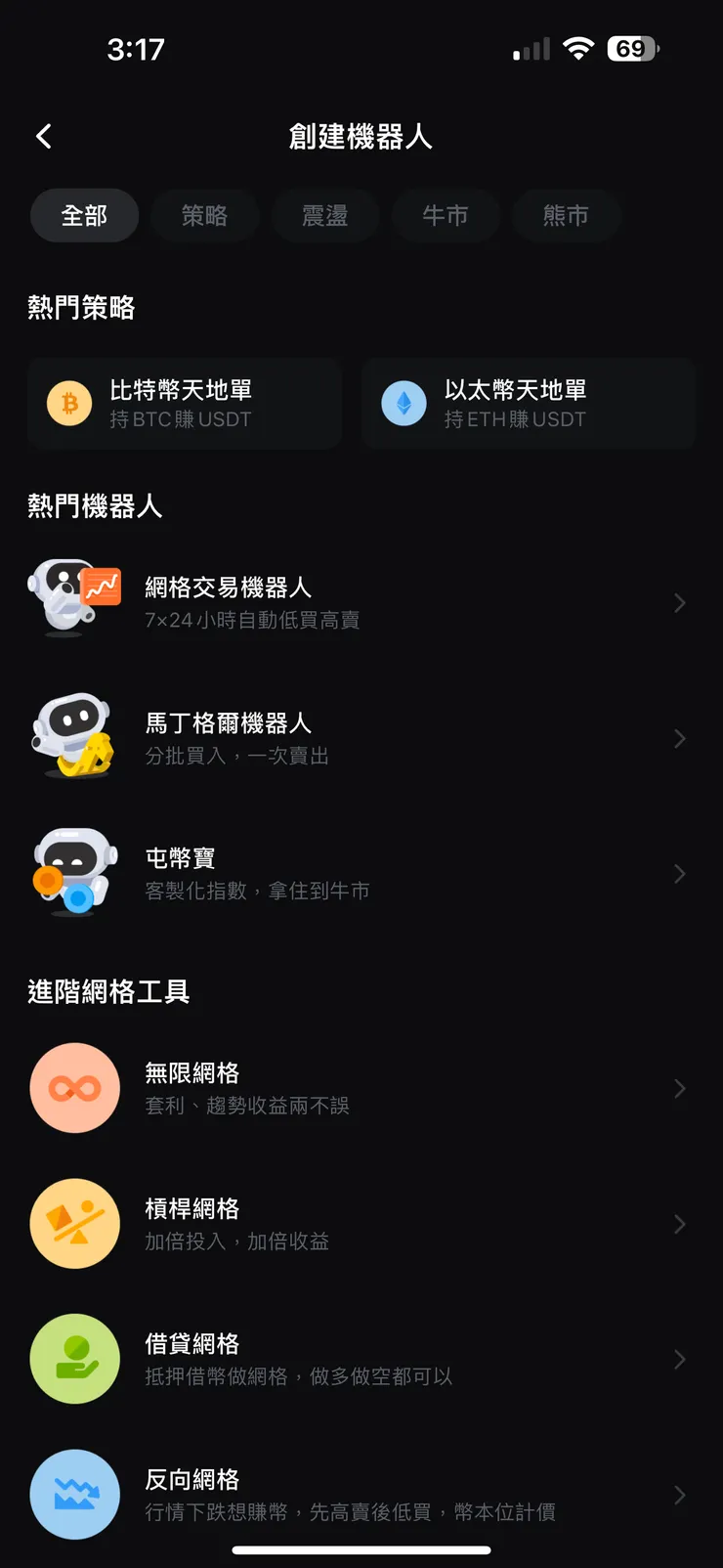The image size is (723, 1568).
Task: Go back from 創建機器人 page
Action: click(x=44, y=137)
